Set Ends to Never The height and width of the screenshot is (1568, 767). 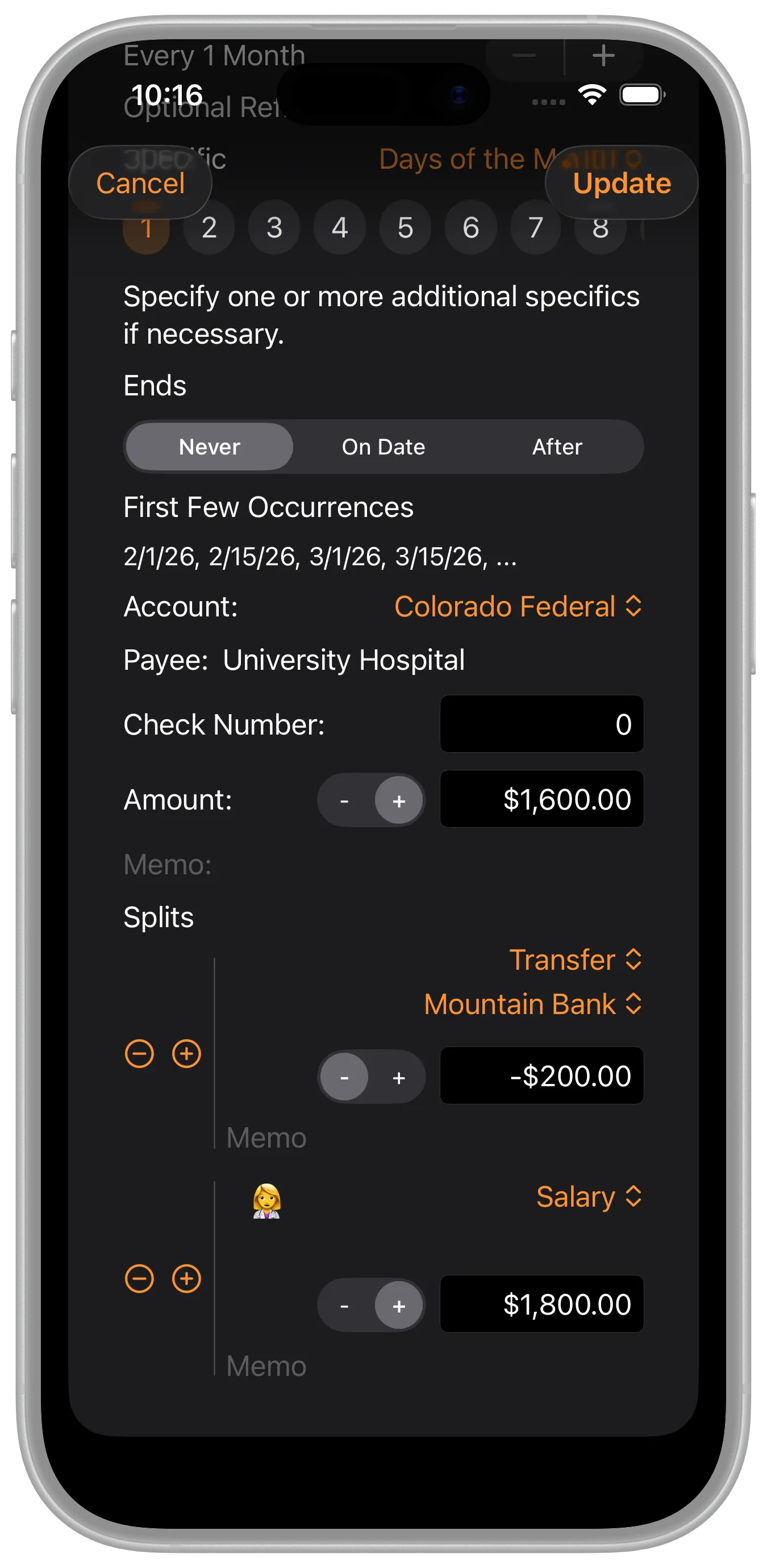(210, 447)
